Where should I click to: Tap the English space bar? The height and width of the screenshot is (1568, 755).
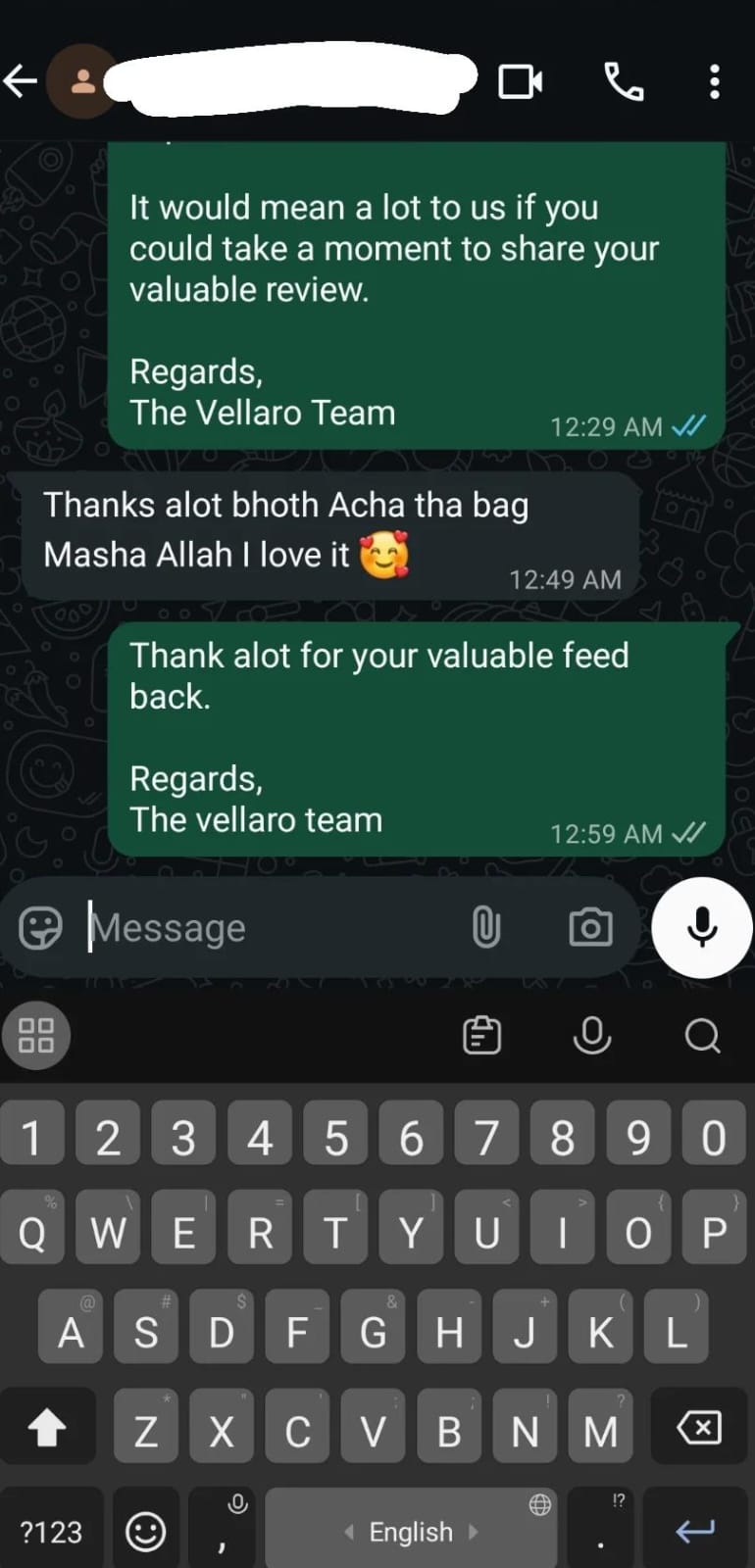411,1531
